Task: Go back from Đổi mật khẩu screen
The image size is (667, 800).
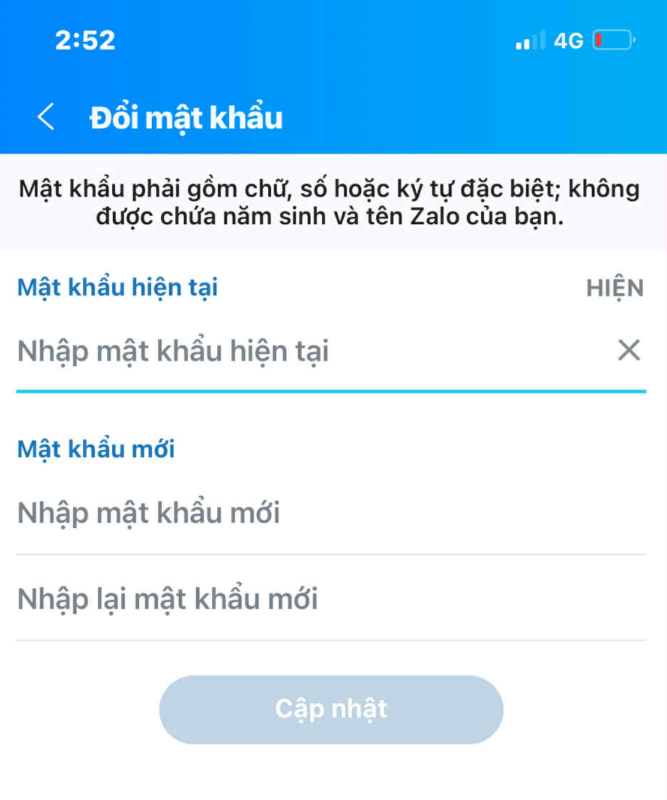Action: click(46, 117)
